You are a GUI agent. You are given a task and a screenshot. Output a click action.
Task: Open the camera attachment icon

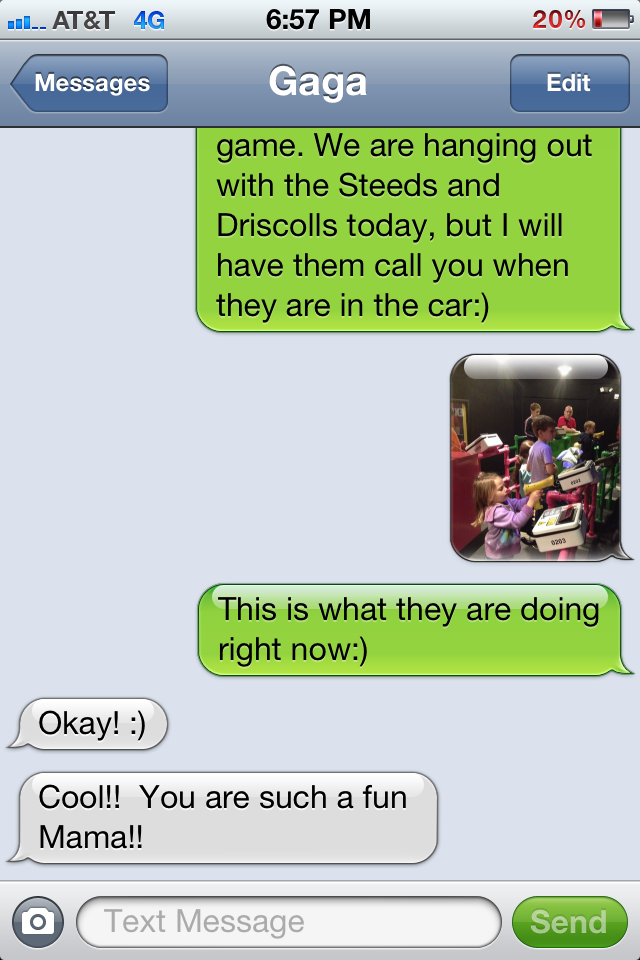[x=38, y=921]
